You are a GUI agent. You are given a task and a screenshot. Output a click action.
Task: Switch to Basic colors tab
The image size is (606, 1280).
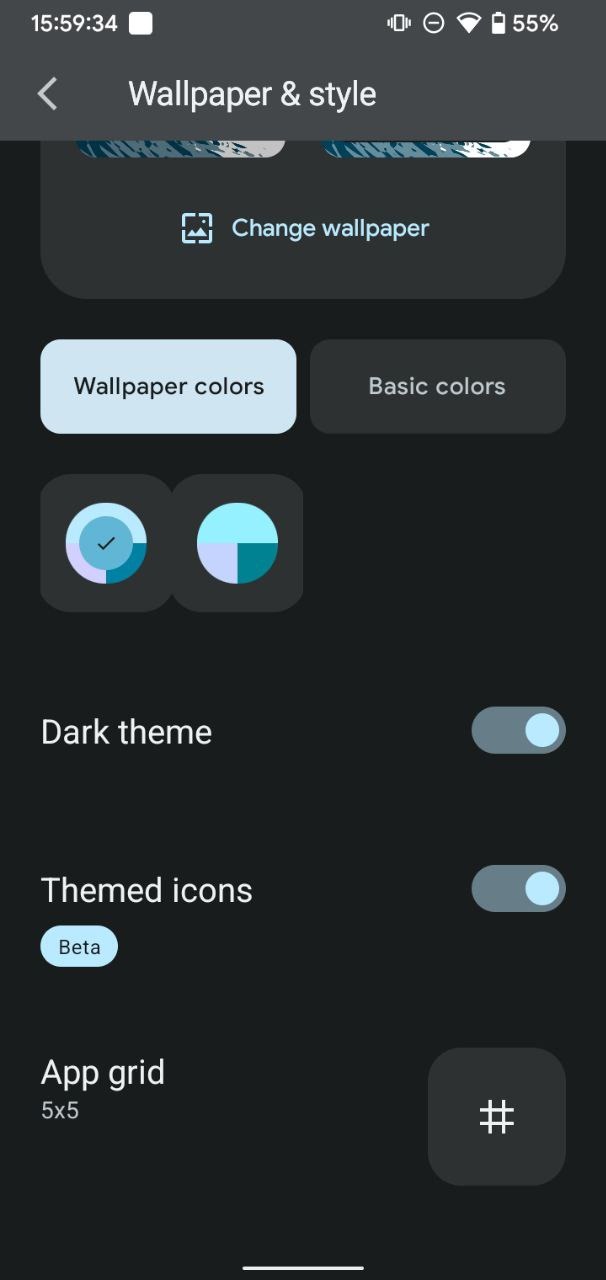(x=437, y=386)
